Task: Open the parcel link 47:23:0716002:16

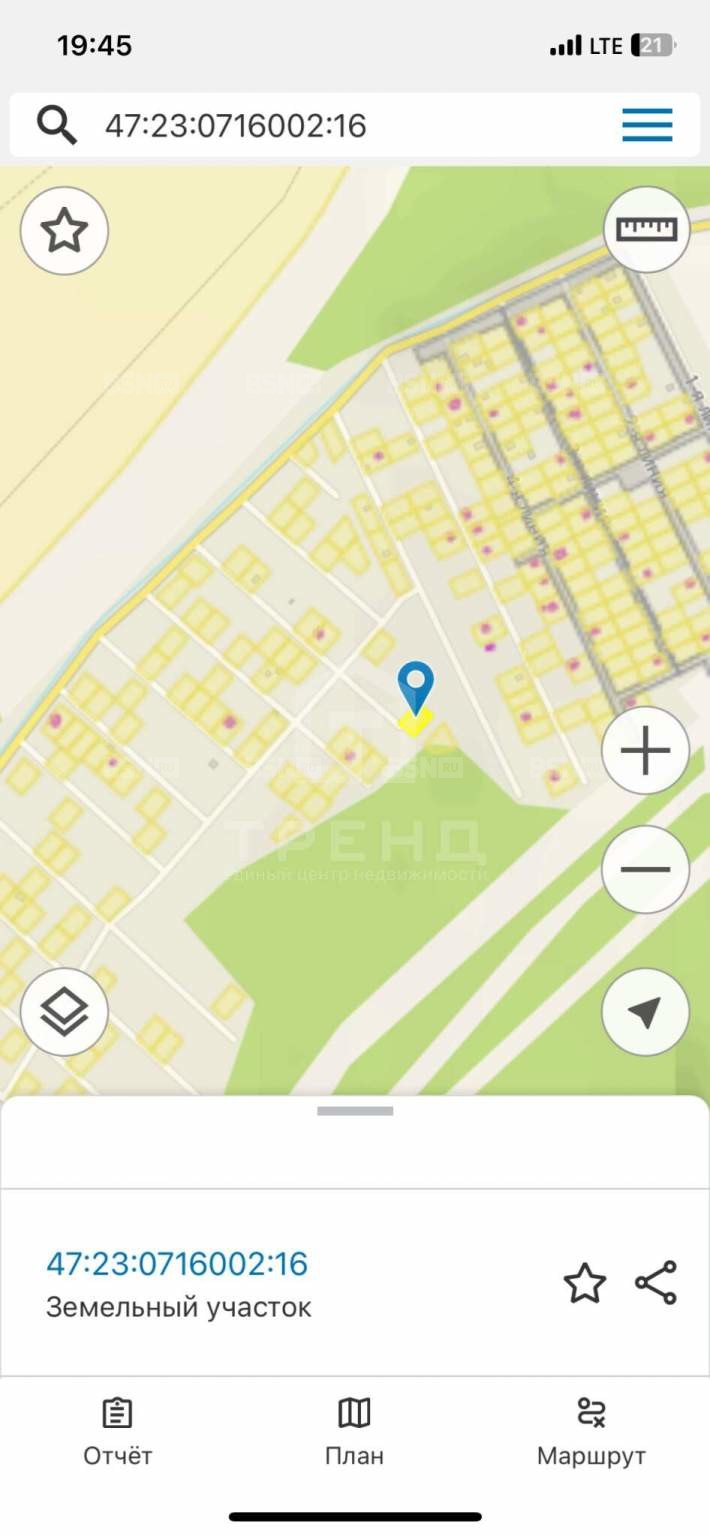Action: tap(177, 1264)
